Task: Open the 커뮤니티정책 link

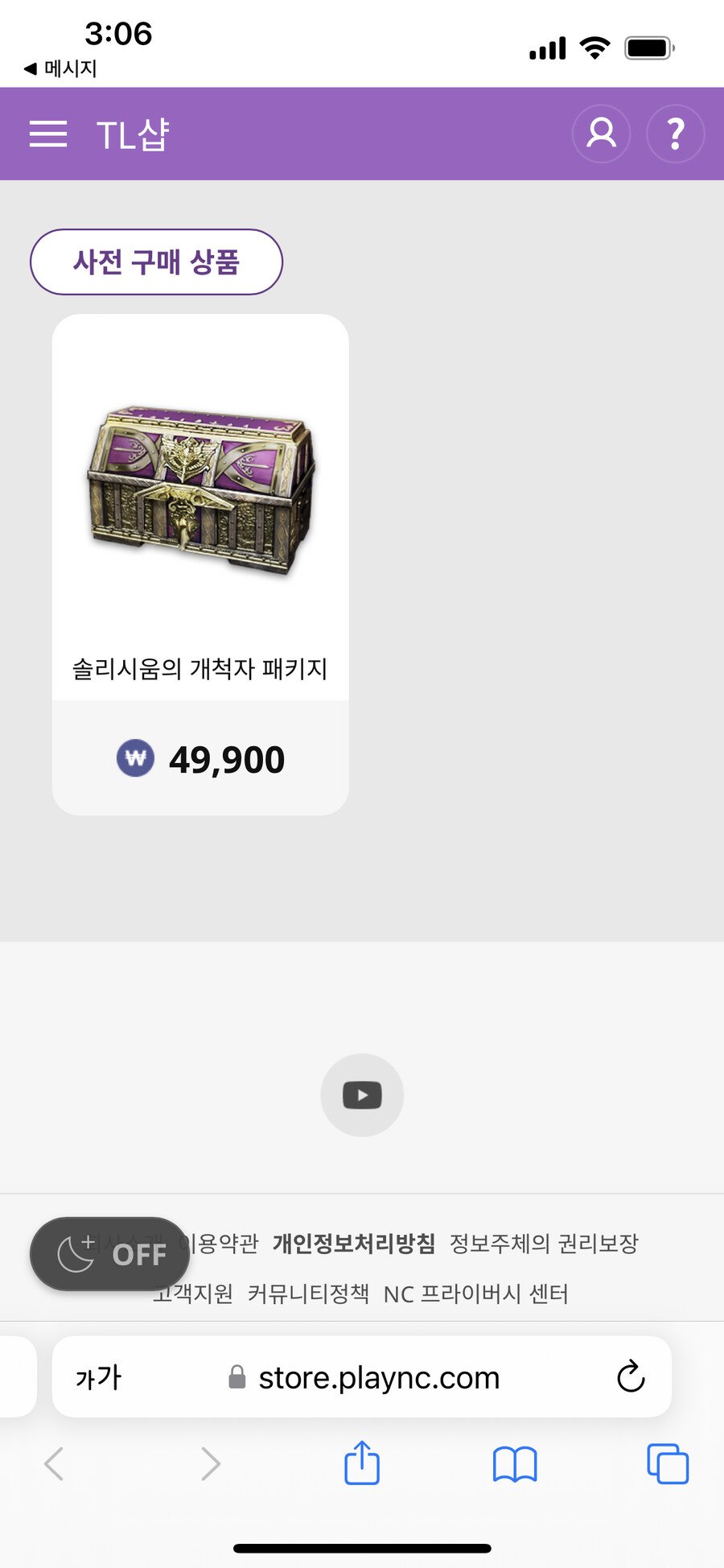Action: pyautogui.click(x=308, y=1294)
